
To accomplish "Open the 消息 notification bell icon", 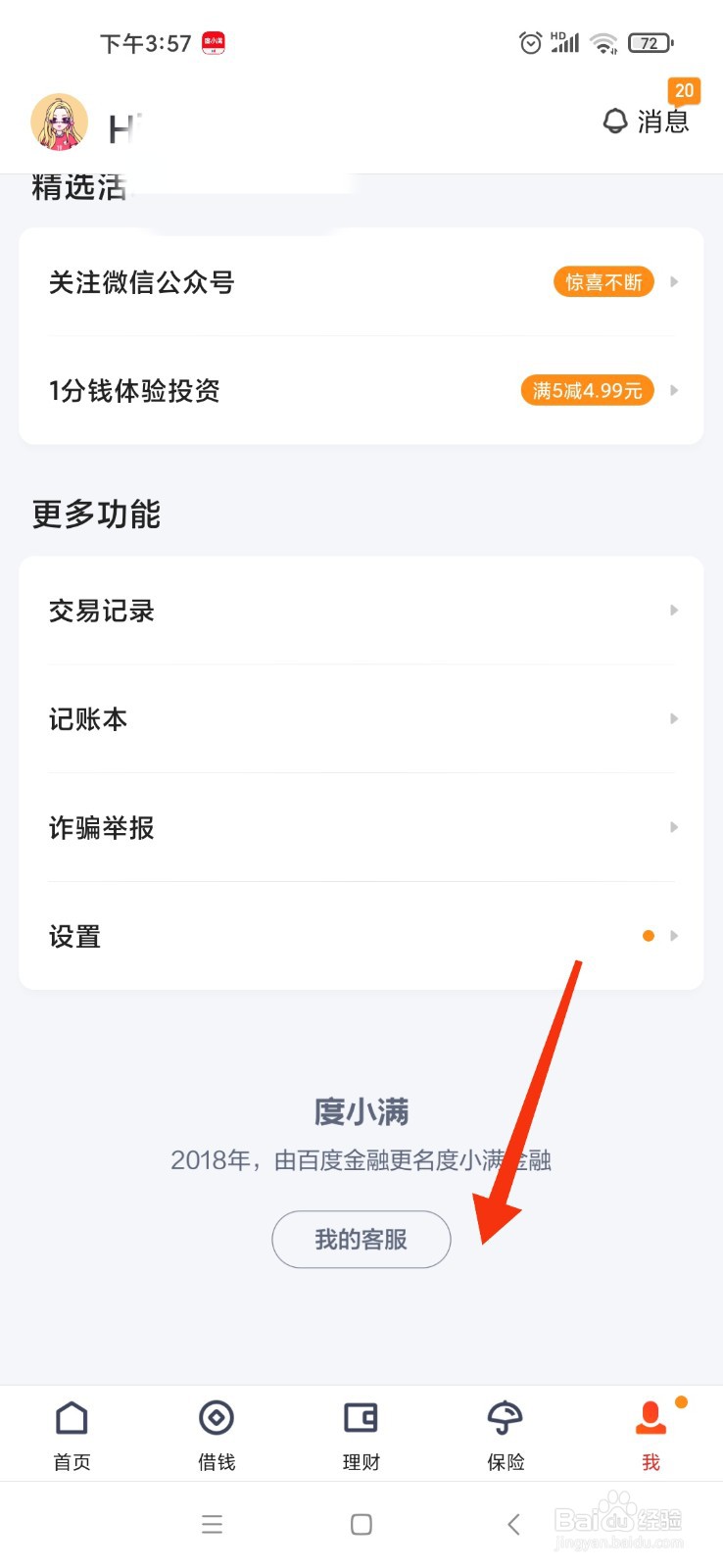I will pyautogui.click(x=615, y=122).
